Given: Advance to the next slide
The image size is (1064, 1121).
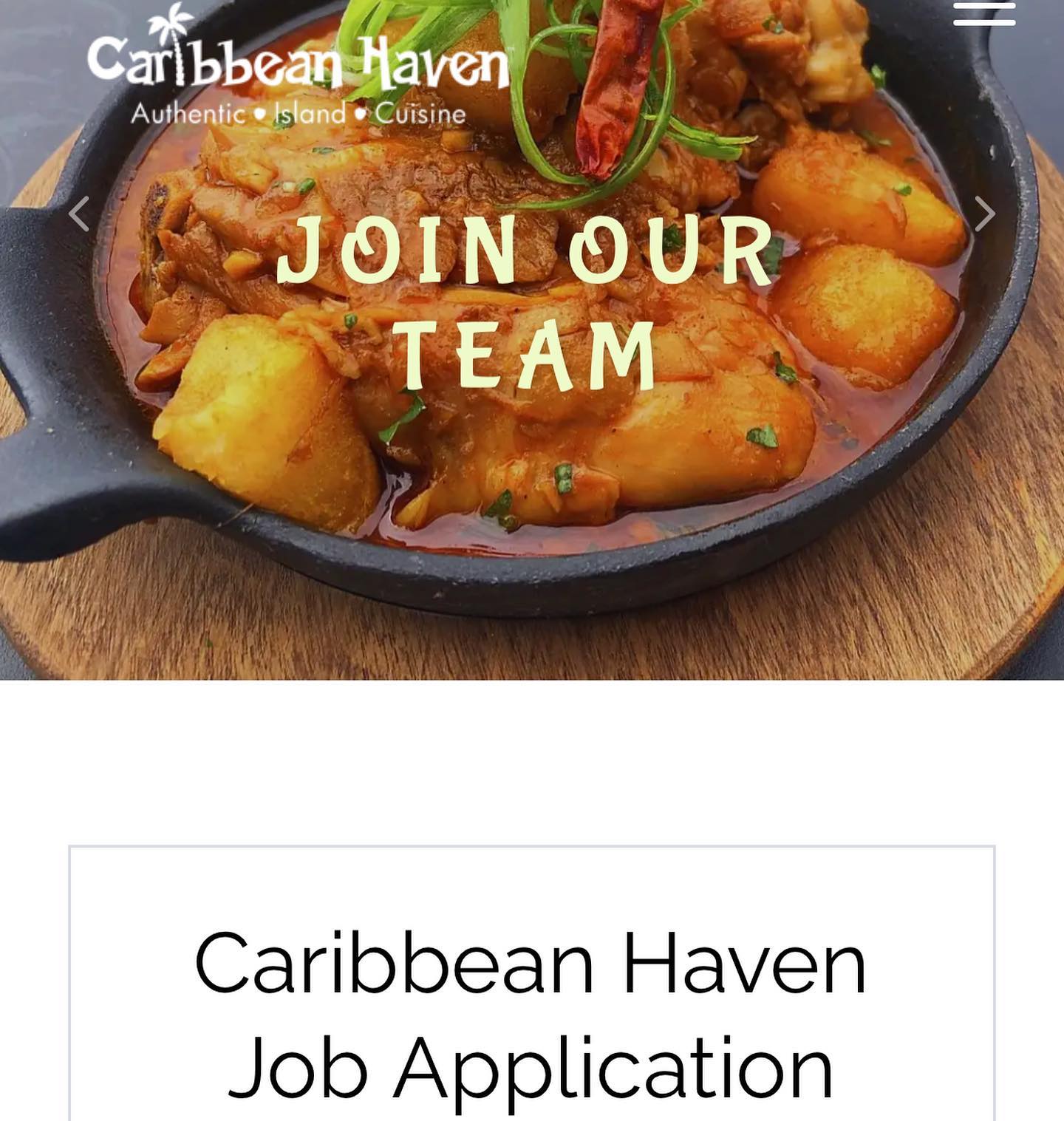Looking at the screenshot, I should click(x=984, y=214).
